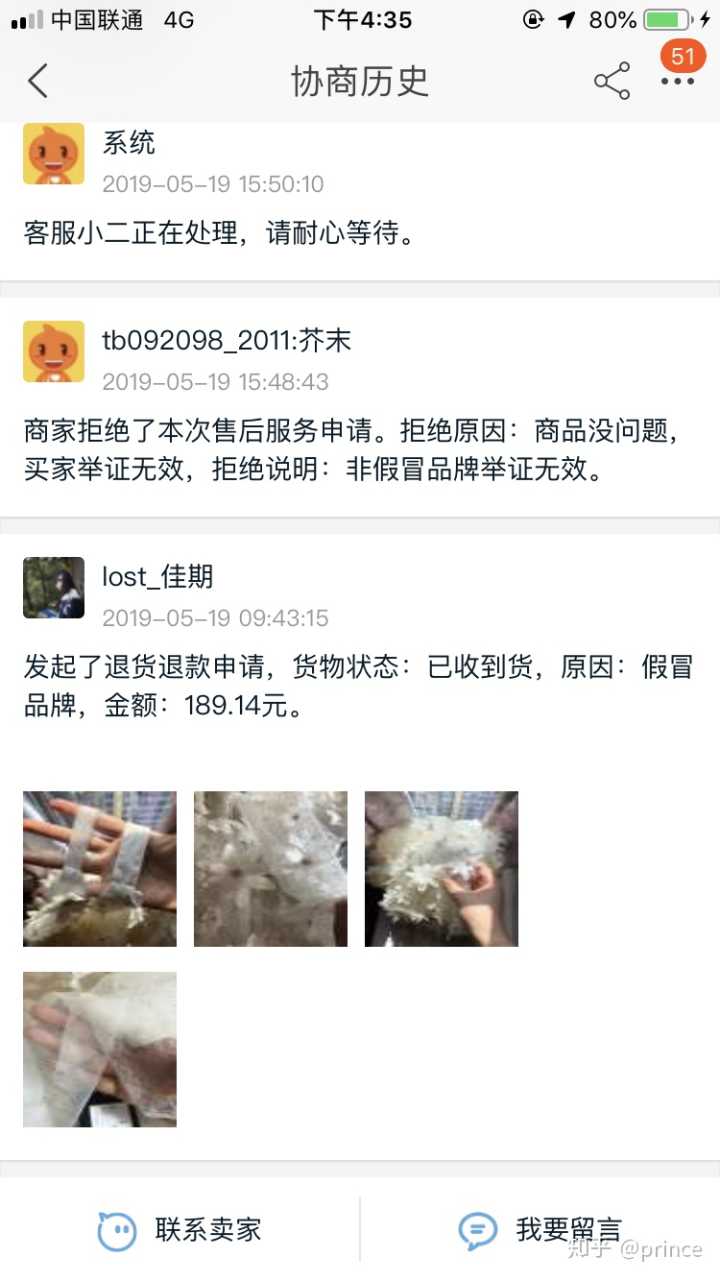Viewport: 720px width, 1281px height.
Task: Enlarge the third evidence photo
Action: tap(441, 868)
